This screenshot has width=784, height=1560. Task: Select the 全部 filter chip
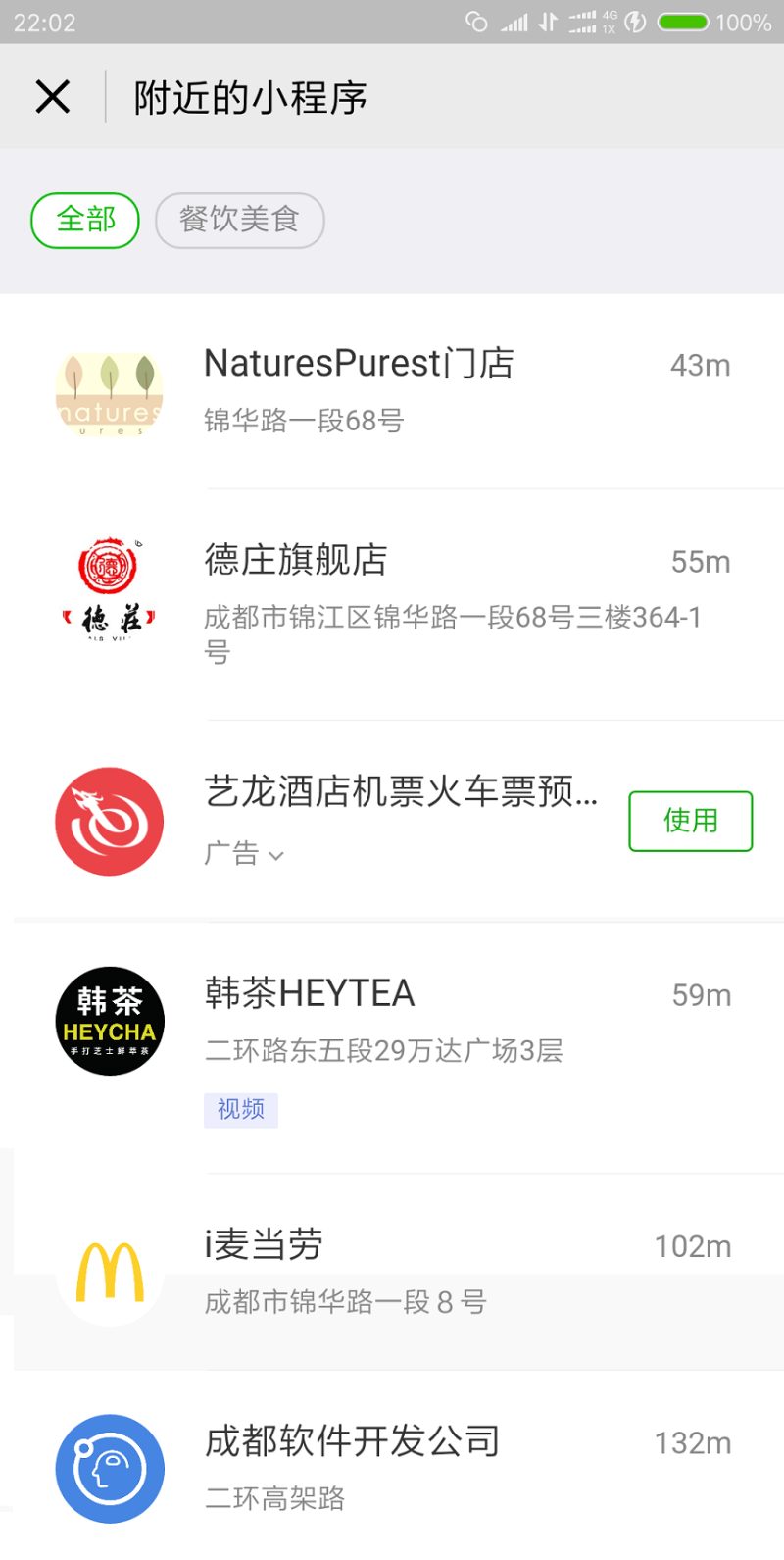(85, 220)
